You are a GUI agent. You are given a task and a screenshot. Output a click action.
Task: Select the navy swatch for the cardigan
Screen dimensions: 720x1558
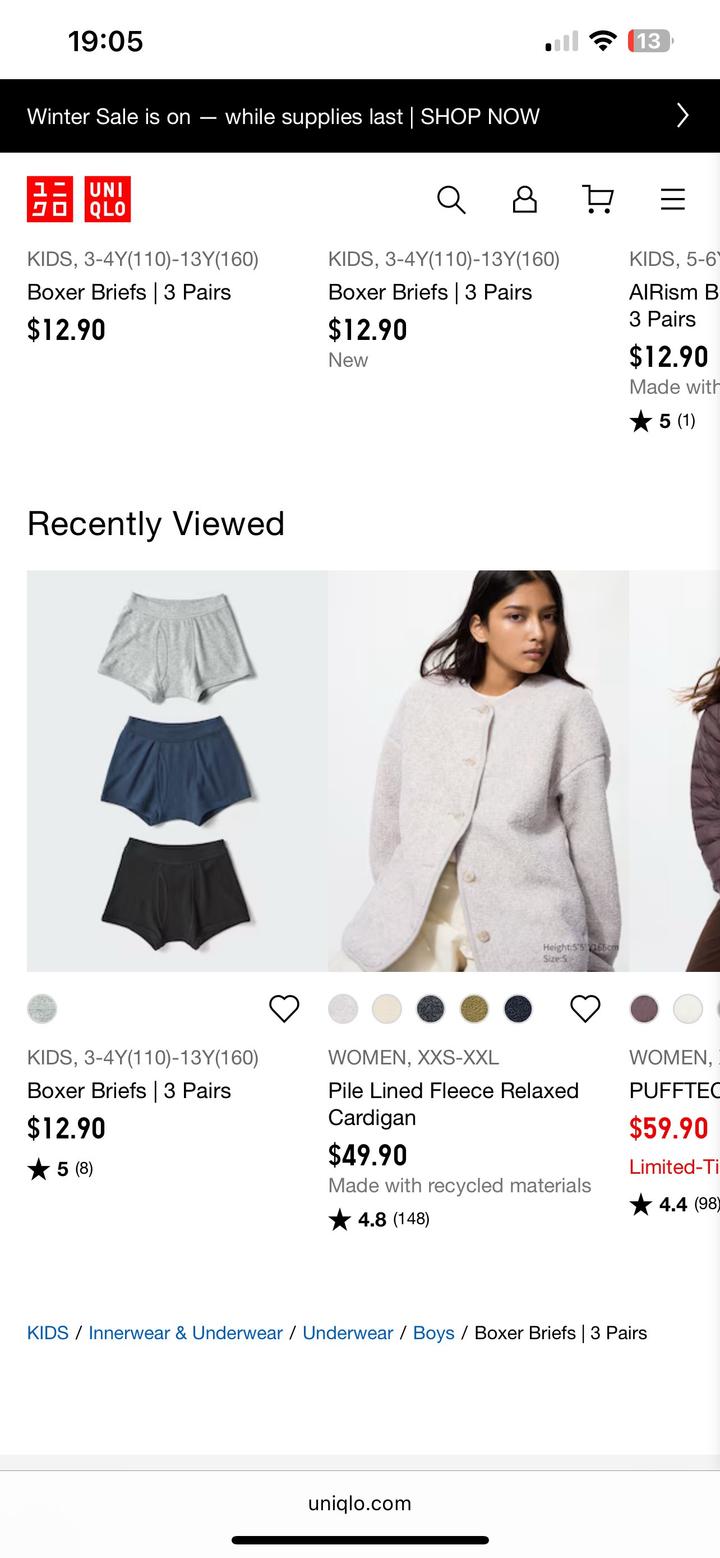pyautogui.click(x=518, y=1009)
